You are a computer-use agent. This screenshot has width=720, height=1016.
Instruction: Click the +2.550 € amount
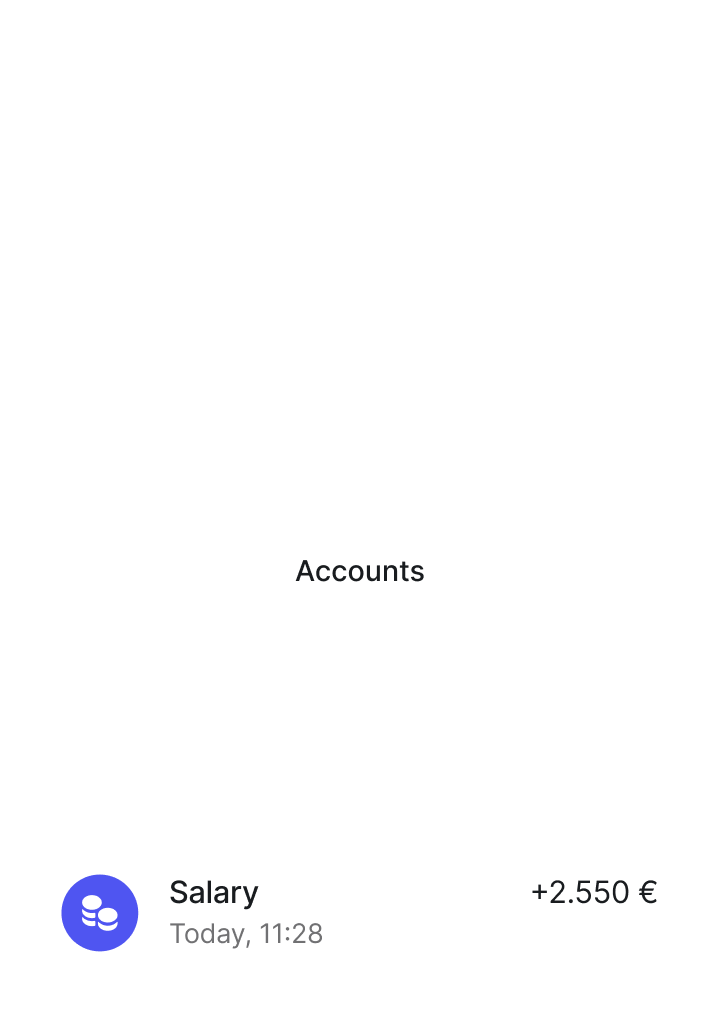click(594, 892)
